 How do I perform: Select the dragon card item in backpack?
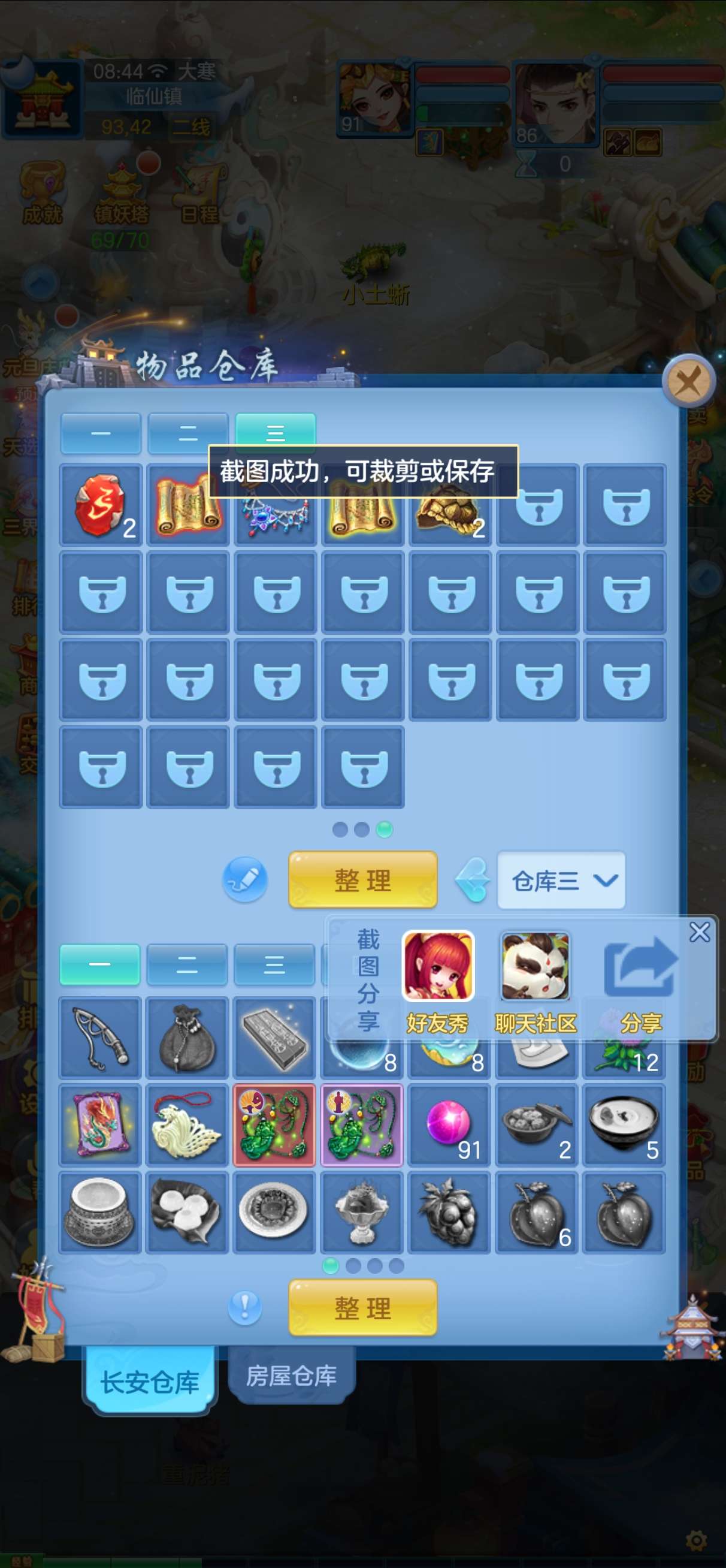click(101, 1125)
